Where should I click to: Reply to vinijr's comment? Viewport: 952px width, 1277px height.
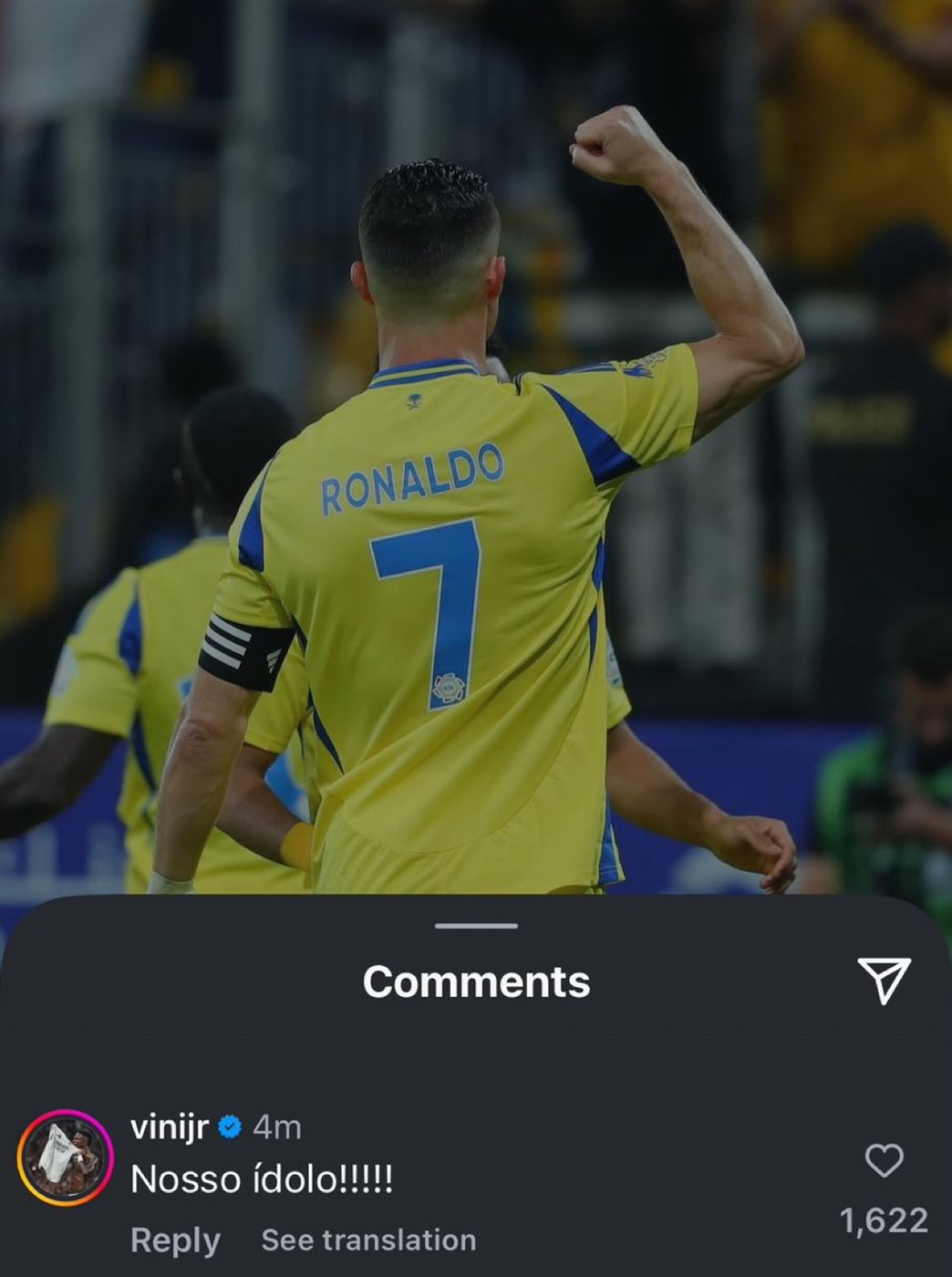pos(175,1240)
